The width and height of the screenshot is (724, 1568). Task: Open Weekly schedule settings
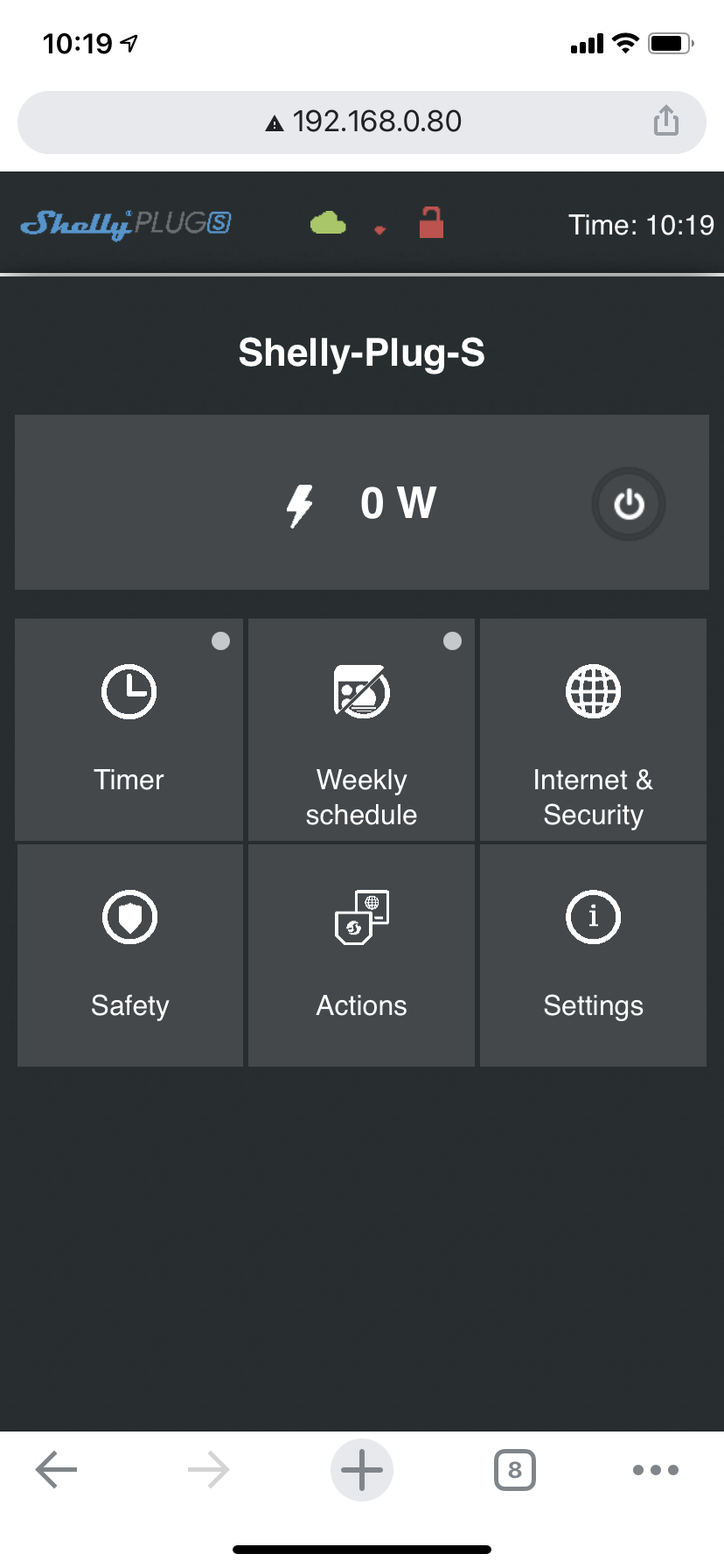[361, 730]
